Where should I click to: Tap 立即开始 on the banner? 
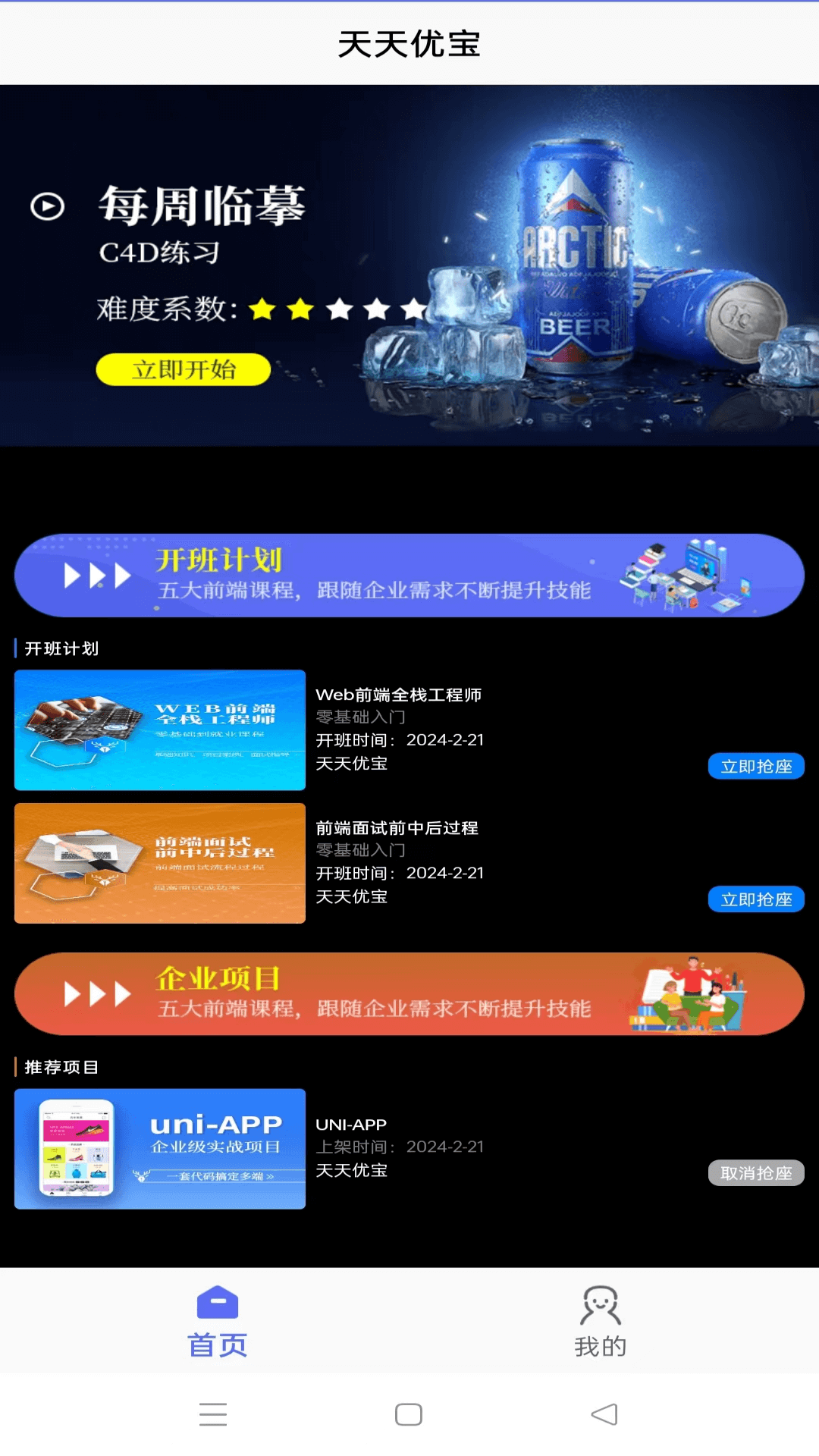click(183, 369)
